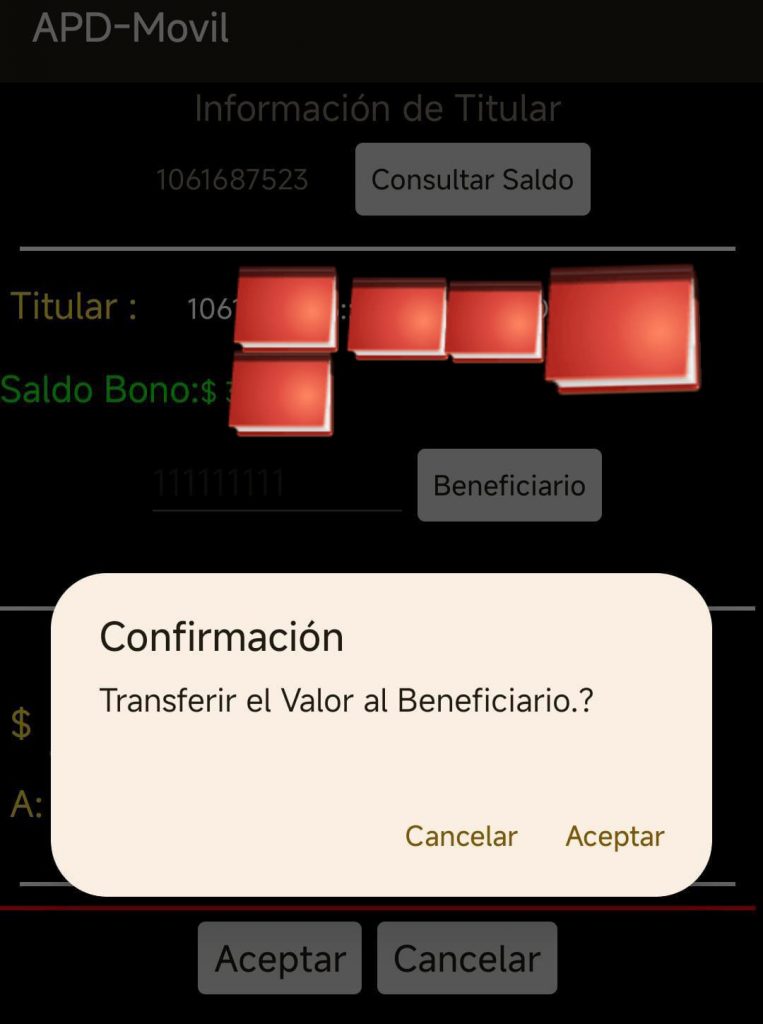Viewport: 763px width, 1024px height.
Task: Tap the Consultar Saldo button
Action: point(472,180)
